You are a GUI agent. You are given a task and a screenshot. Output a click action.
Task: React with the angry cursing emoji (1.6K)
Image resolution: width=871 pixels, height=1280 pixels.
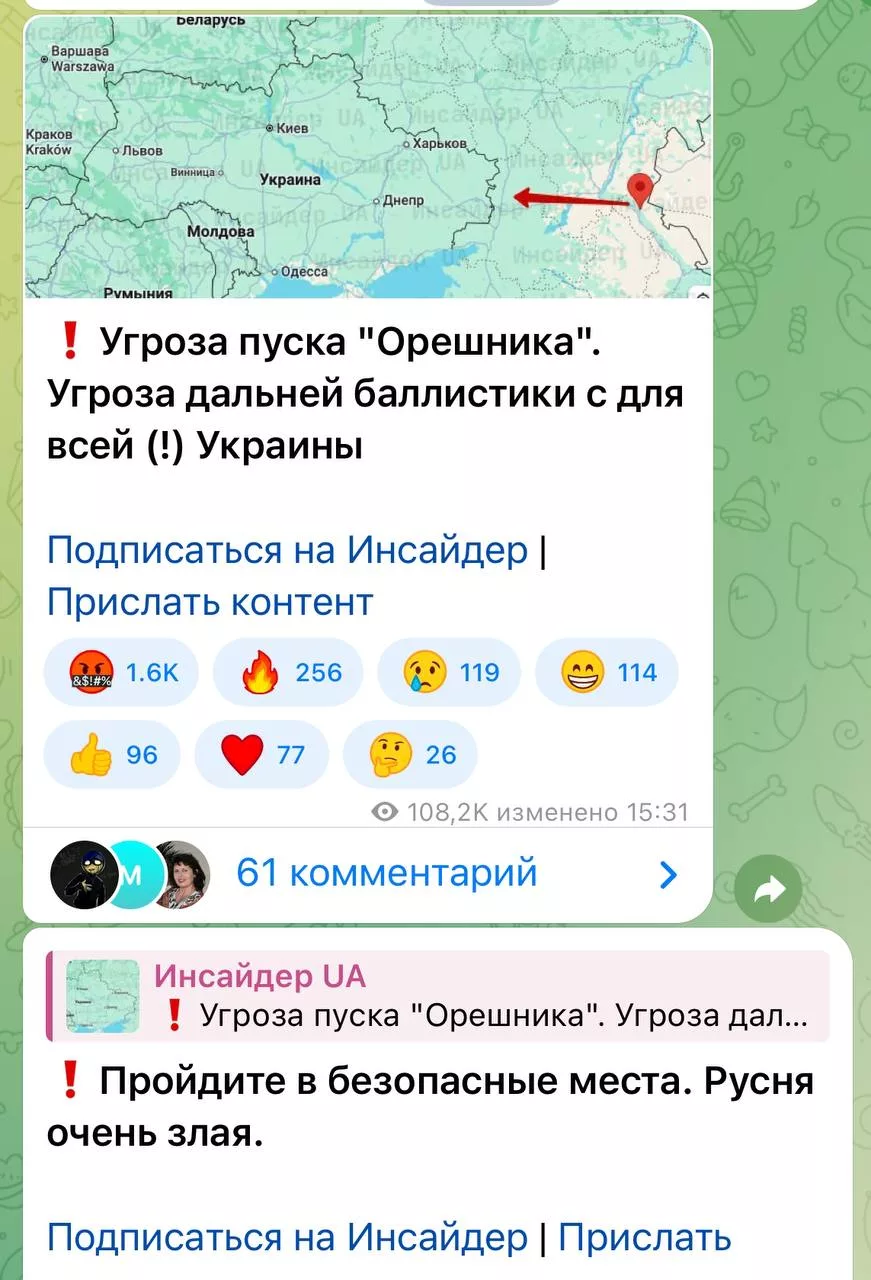tap(121, 672)
